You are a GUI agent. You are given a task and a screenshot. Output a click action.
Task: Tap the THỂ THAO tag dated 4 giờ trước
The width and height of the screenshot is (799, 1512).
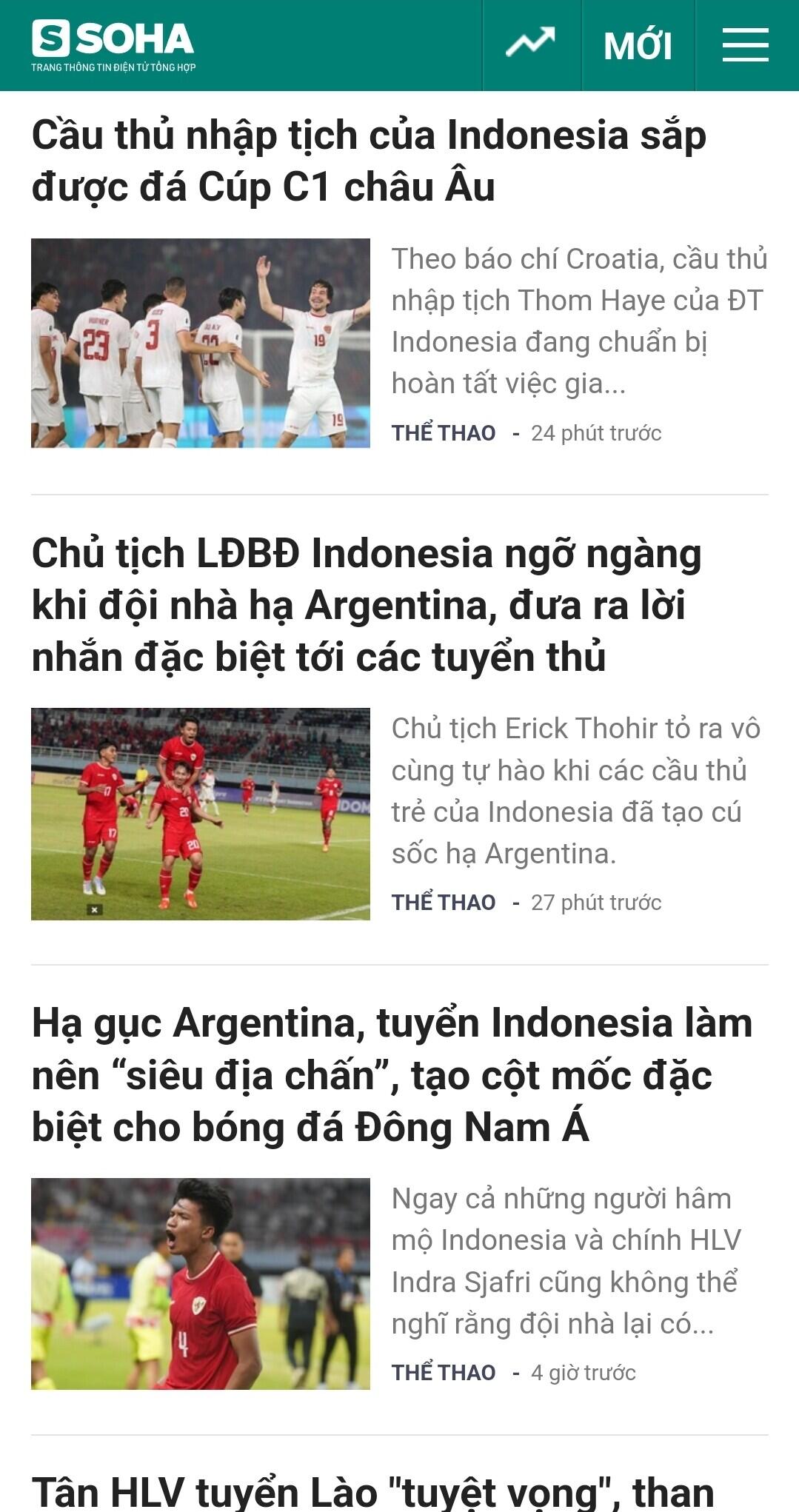tap(444, 1372)
